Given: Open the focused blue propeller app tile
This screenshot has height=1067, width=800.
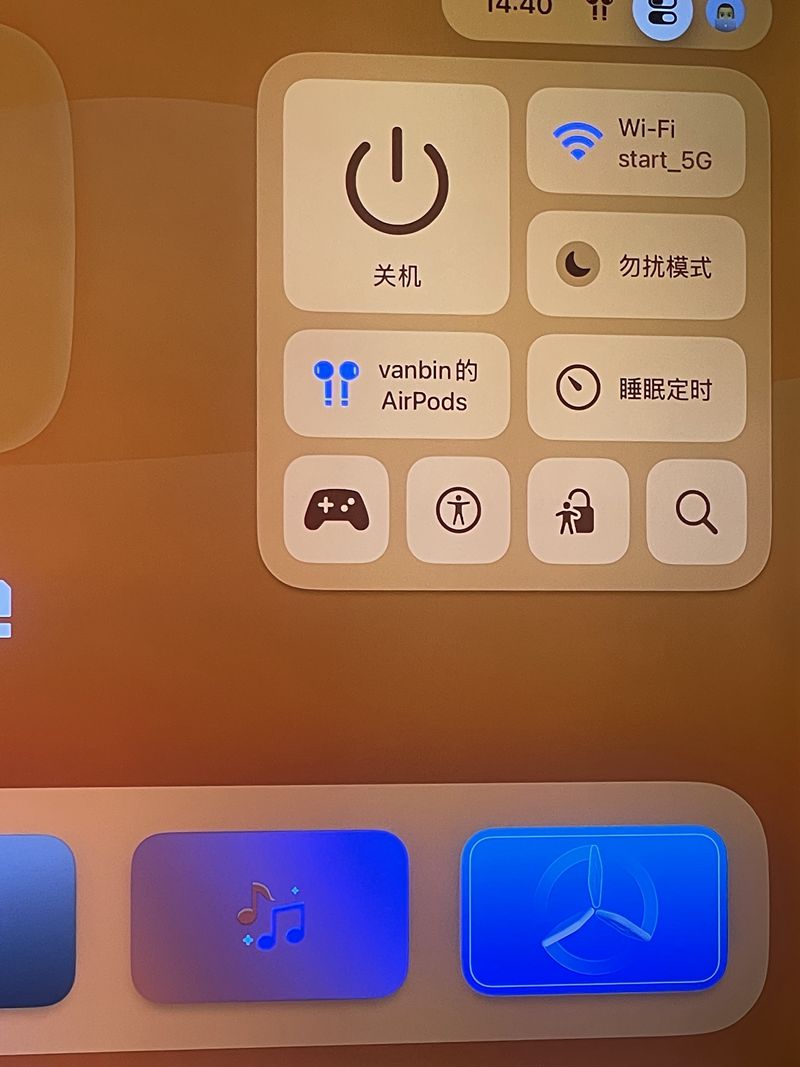Looking at the screenshot, I should tap(594, 910).
